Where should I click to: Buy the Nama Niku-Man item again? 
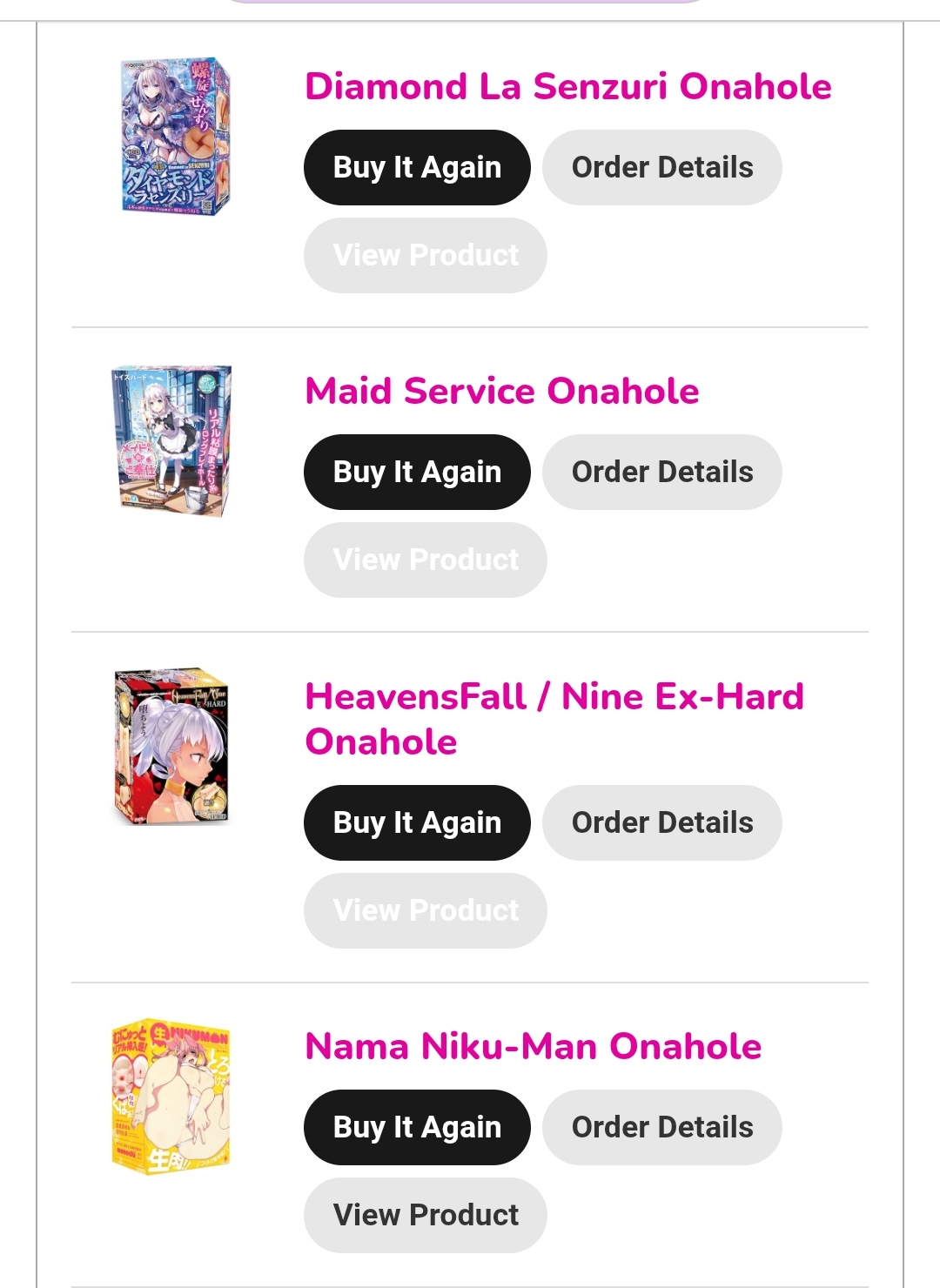tap(417, 1127)
